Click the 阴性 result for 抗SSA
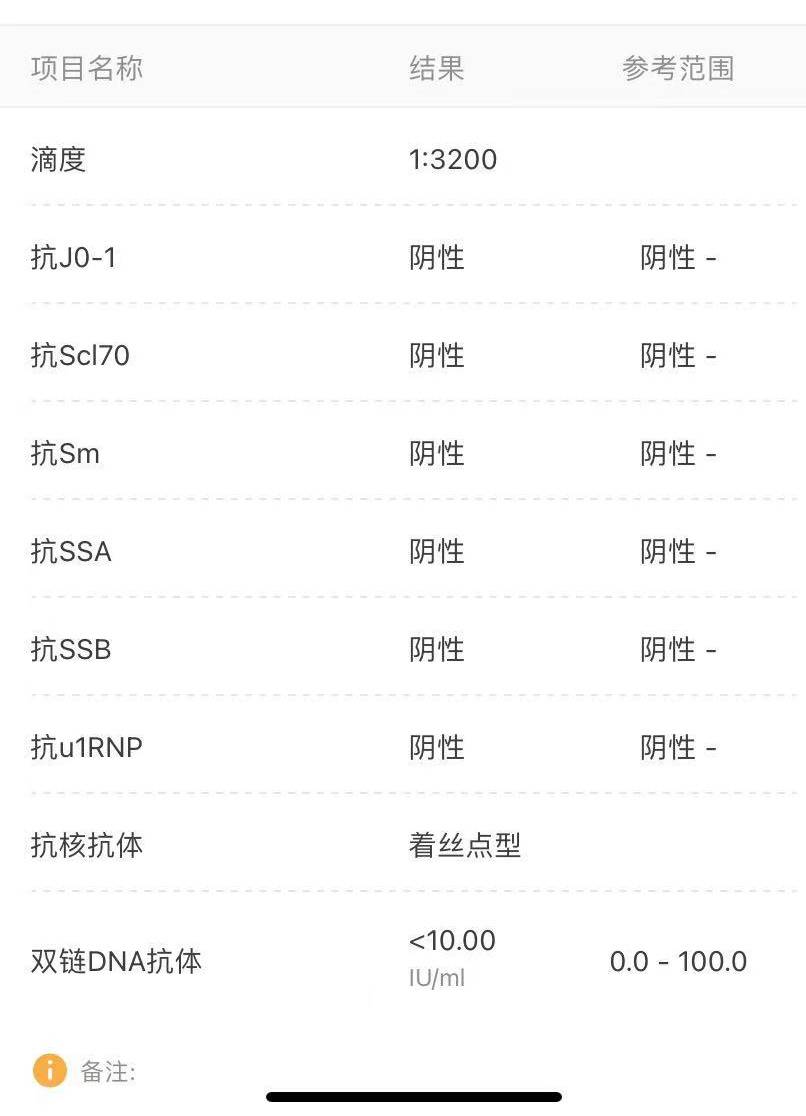This screenshot has width=806, height=1116. [x=436, y=551]
